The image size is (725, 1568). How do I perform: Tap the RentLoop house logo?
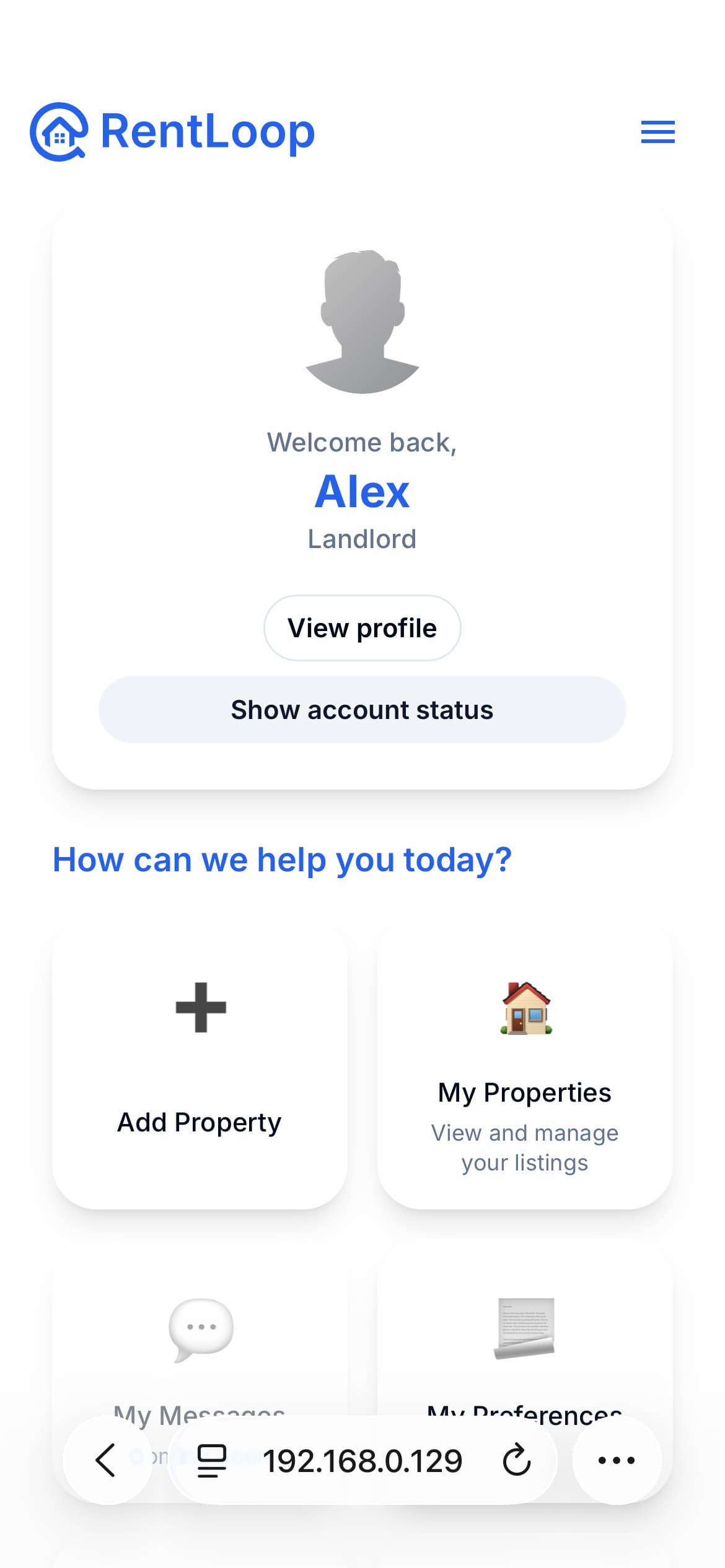point(60,132)
